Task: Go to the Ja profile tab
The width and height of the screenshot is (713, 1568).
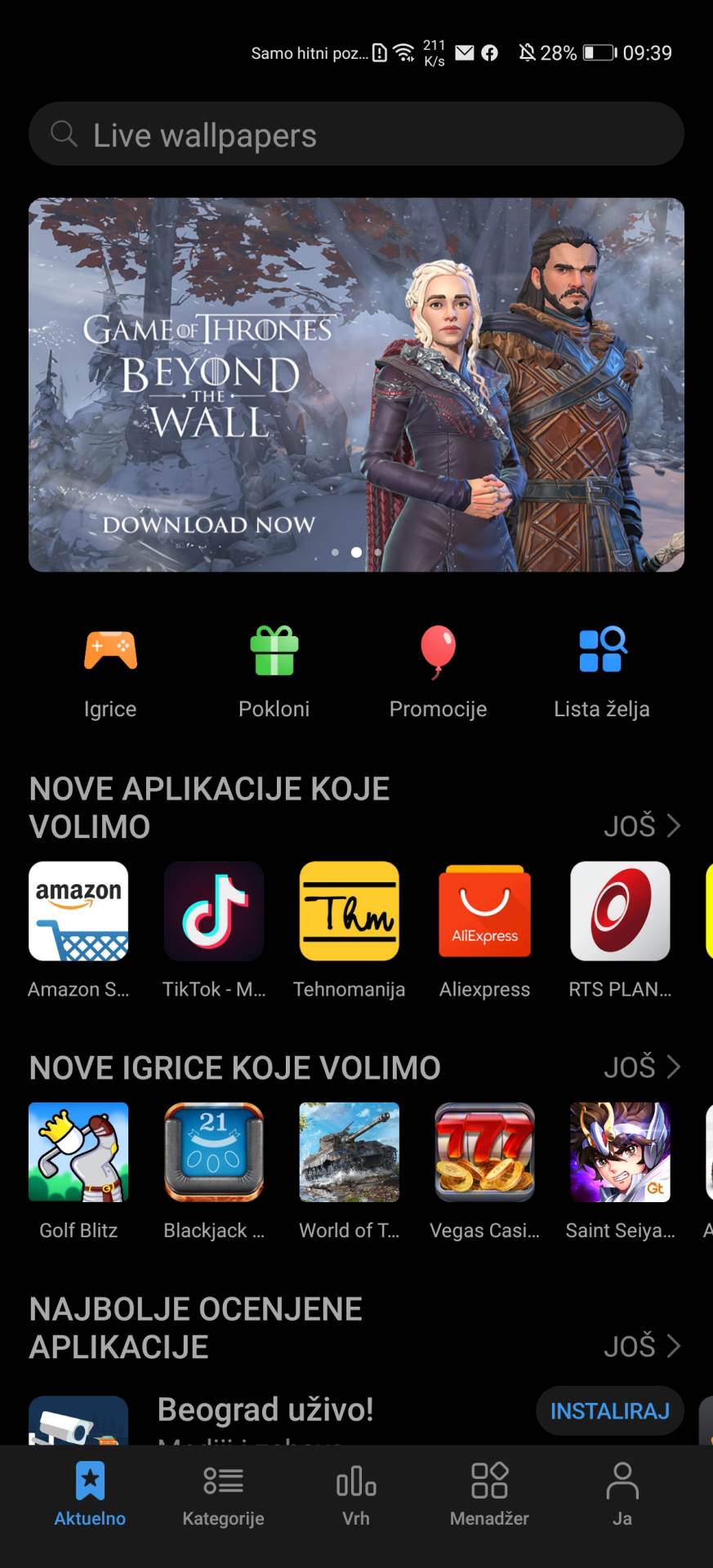Action: coord(622,1495)
